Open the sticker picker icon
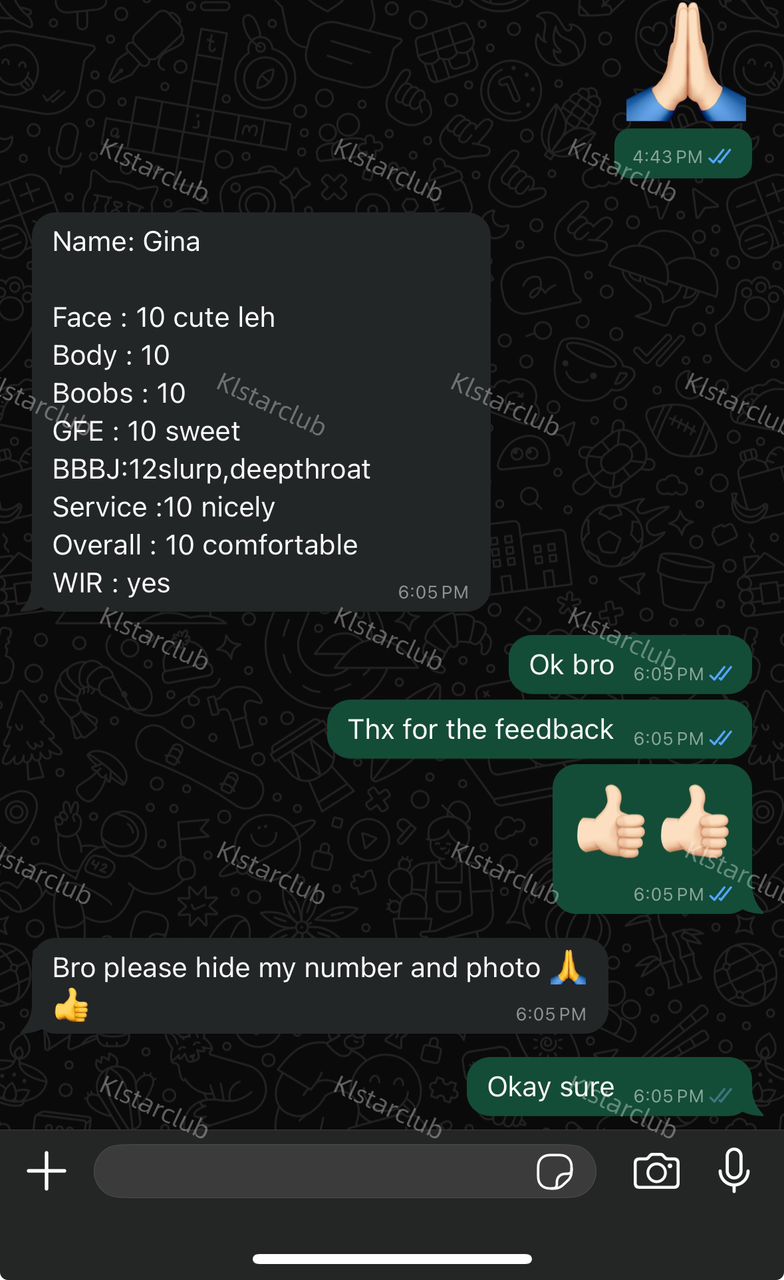784x1280 pixels. coord(555,1171)
